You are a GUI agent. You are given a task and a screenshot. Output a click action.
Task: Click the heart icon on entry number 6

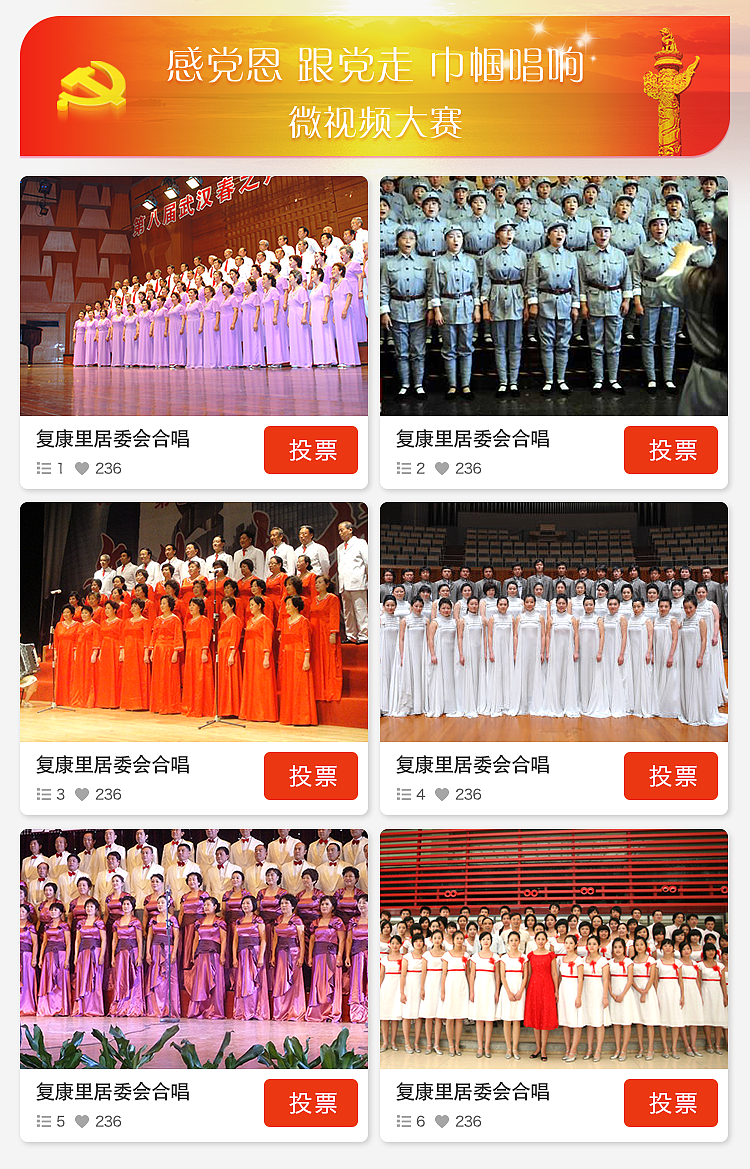point(442,1122)
